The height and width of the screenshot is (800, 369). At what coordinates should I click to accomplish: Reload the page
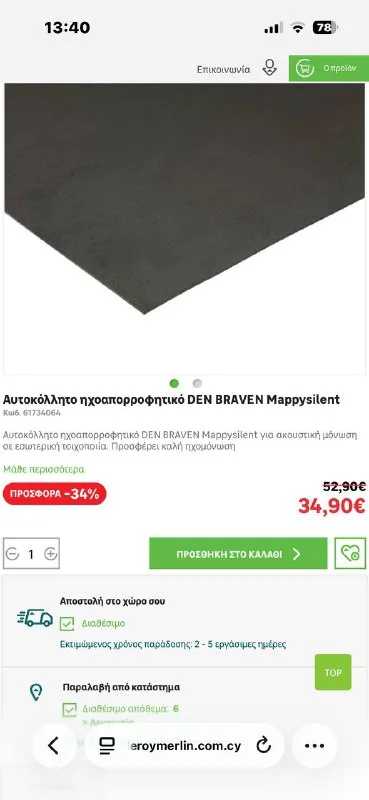[263, 746]
